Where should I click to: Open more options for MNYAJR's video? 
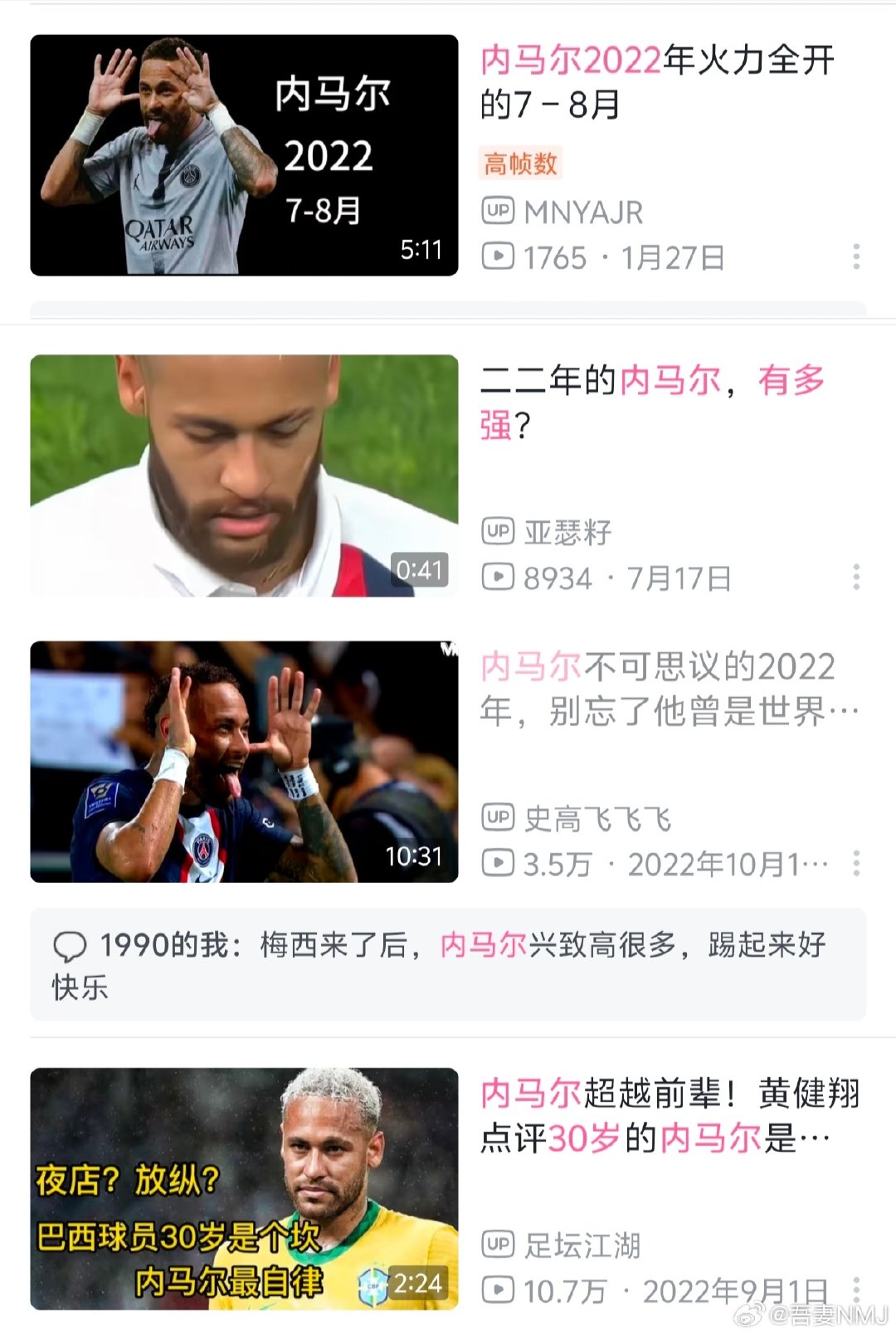(856, 256)
